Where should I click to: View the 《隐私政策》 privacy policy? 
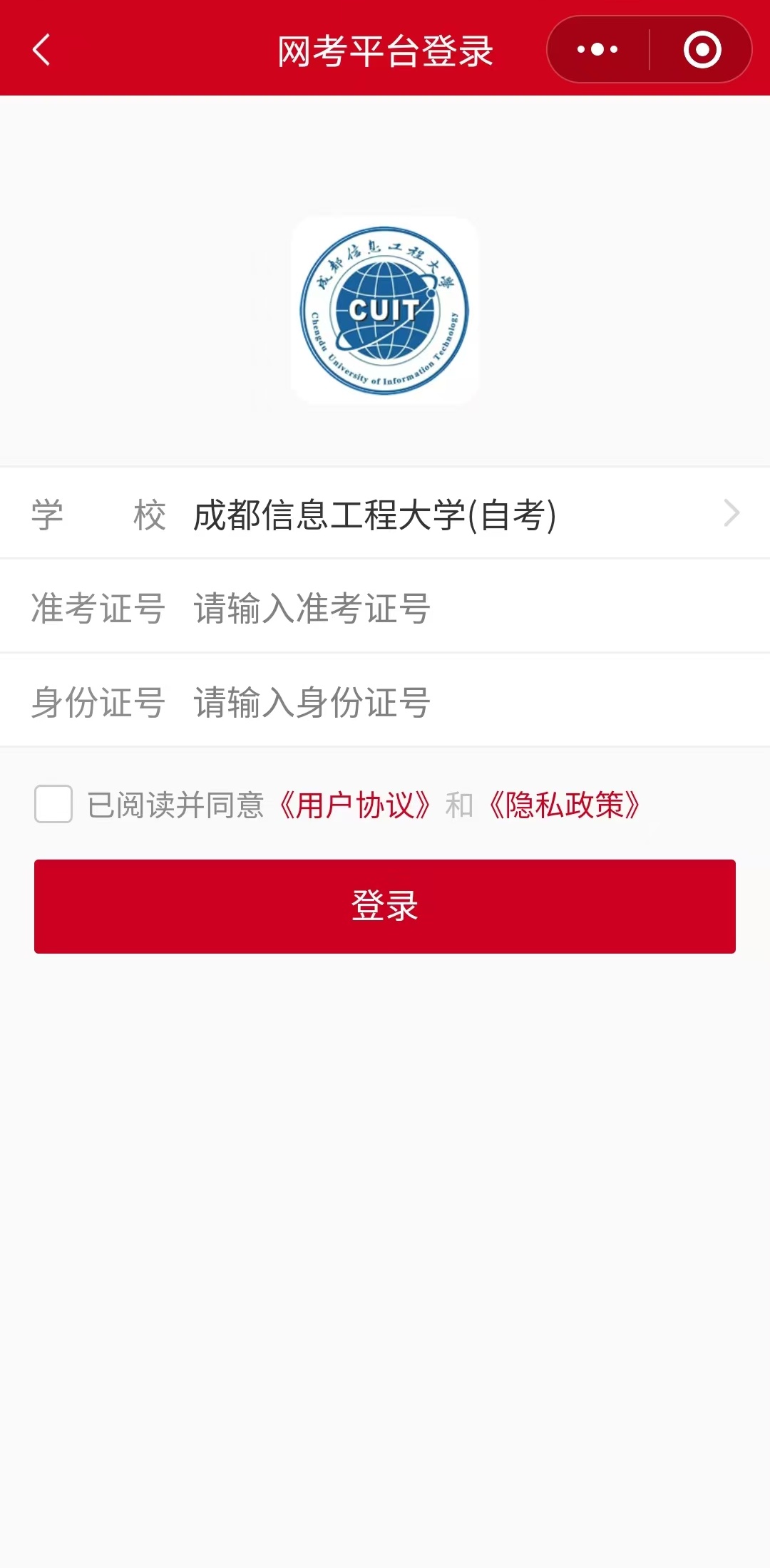[565, 806]
